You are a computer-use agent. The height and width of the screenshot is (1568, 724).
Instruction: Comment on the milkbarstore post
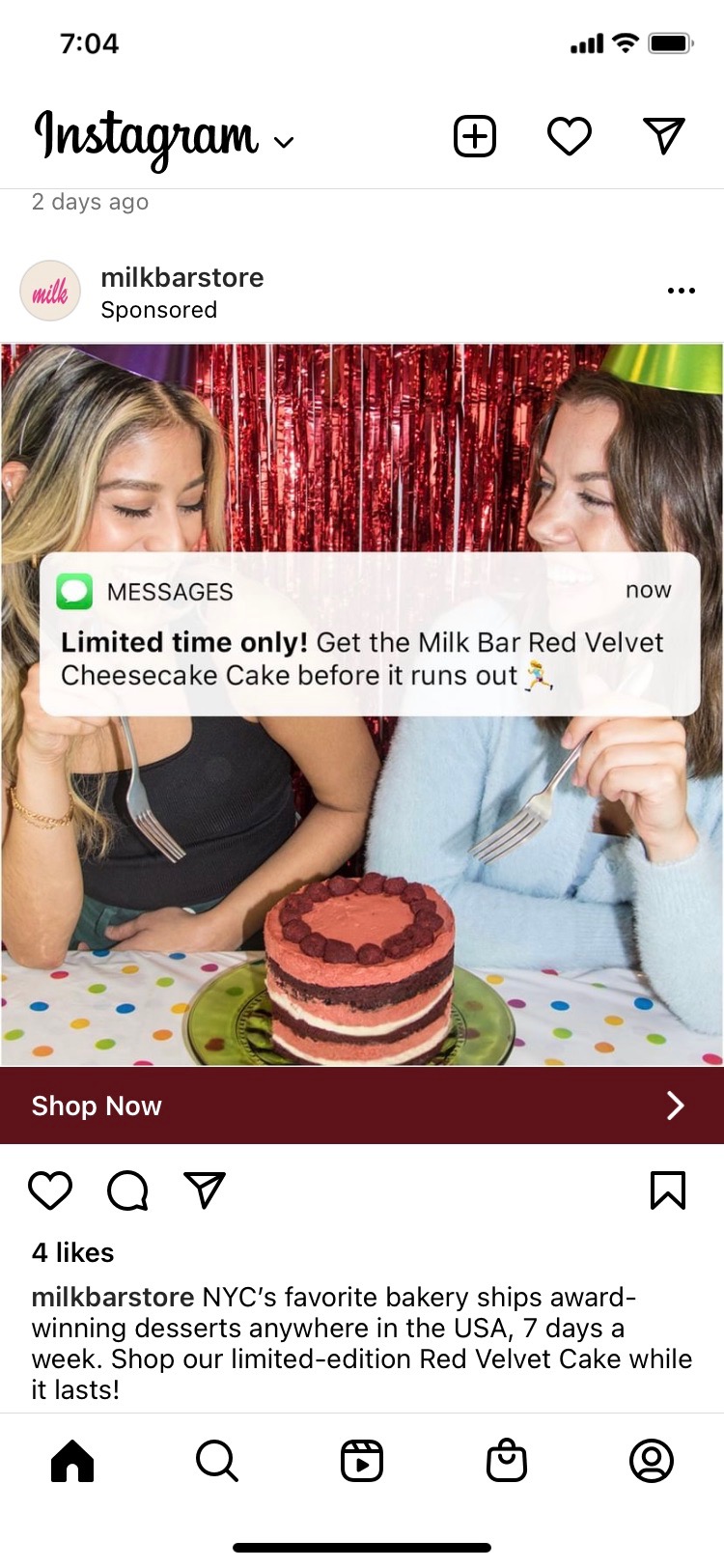127,1190
